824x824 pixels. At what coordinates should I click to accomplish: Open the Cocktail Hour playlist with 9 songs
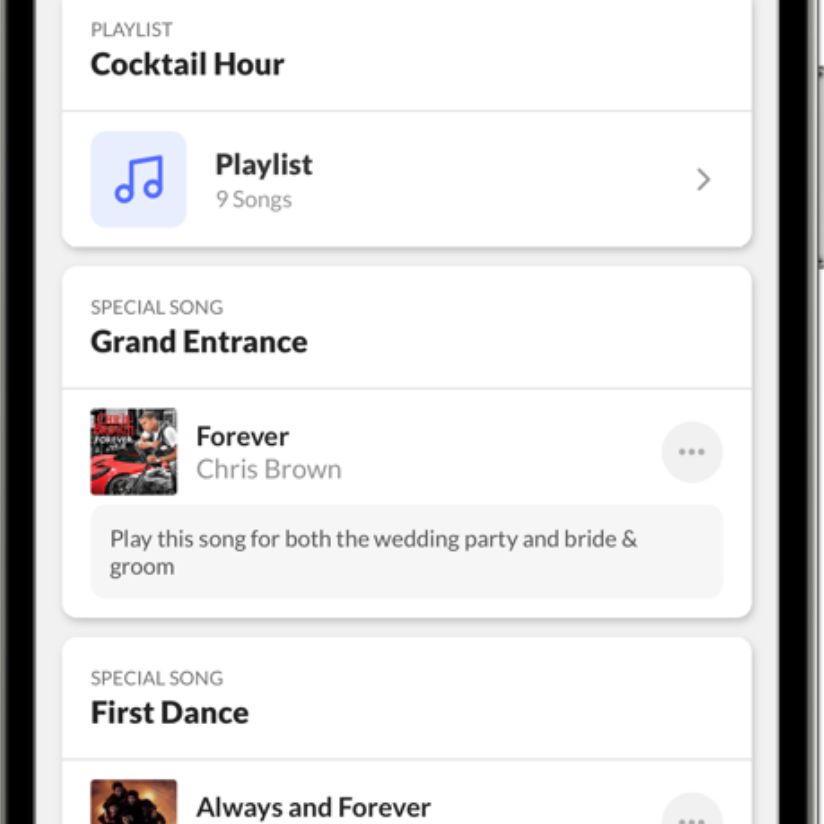(x=406, y=180)
